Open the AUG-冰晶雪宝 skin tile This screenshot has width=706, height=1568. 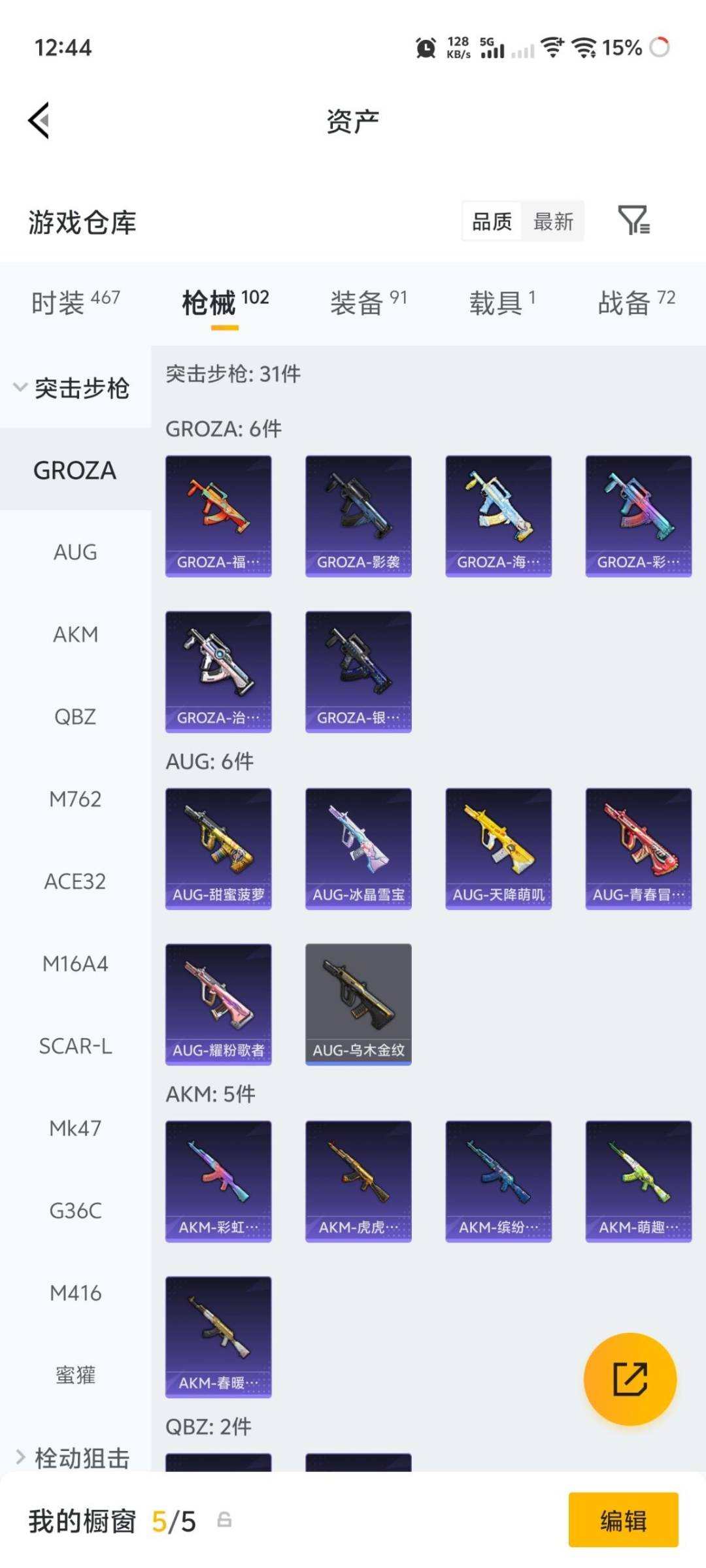point(358,849)
